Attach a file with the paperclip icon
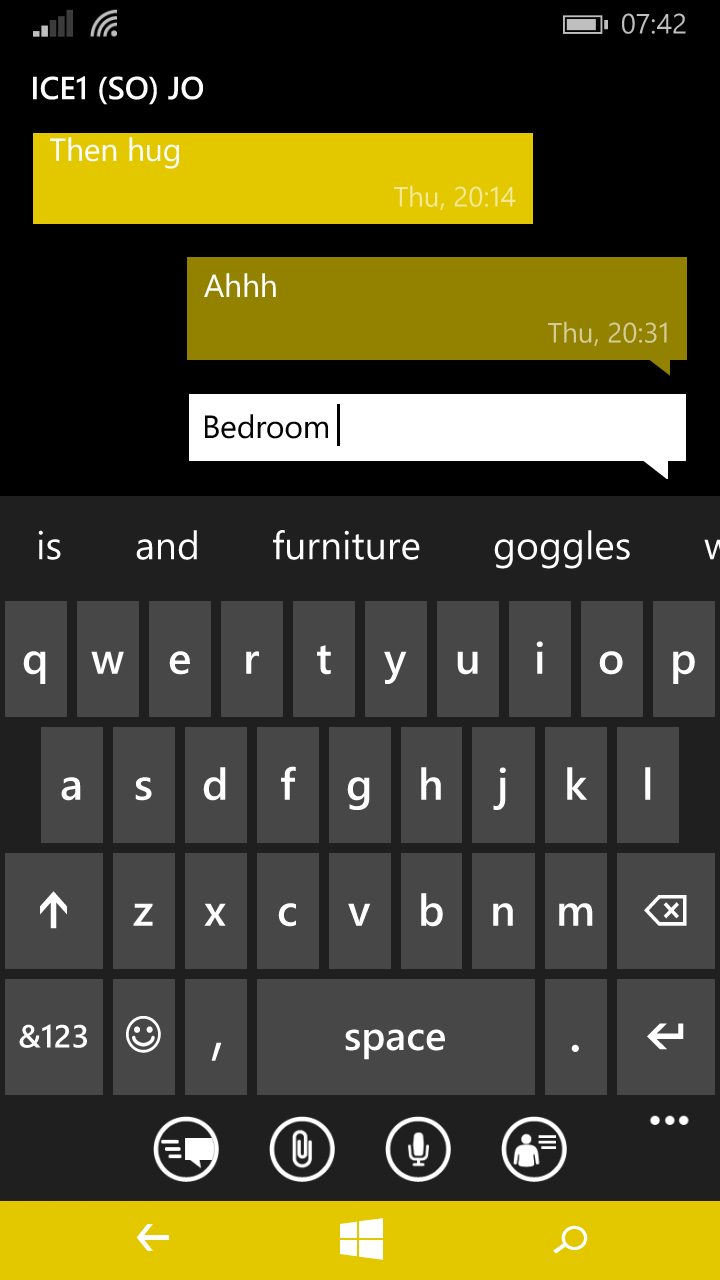Image resolution: width=720 pixels, height=1280 pixels. [x=302, y=1149]
